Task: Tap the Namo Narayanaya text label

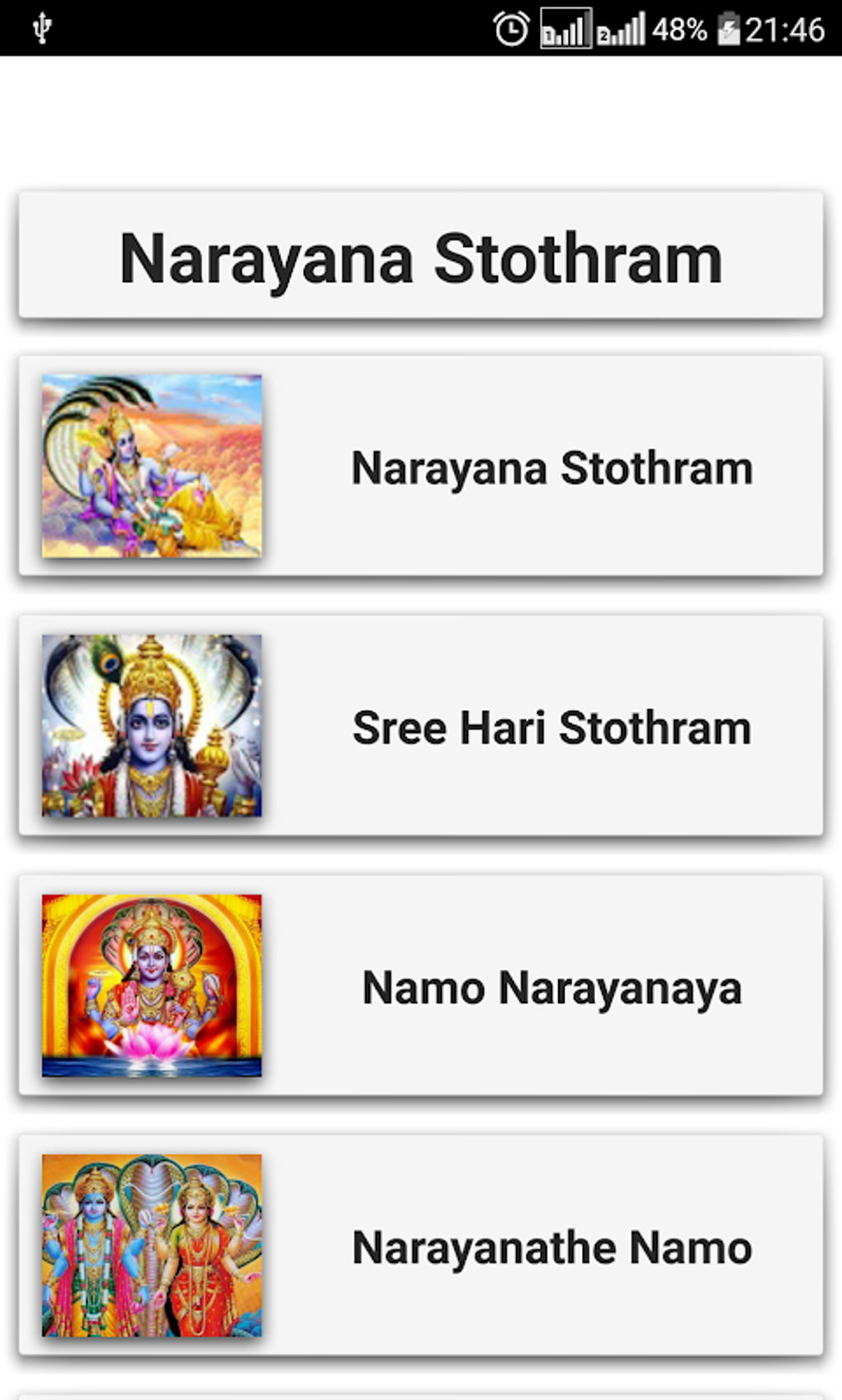Action: [551, 987]
